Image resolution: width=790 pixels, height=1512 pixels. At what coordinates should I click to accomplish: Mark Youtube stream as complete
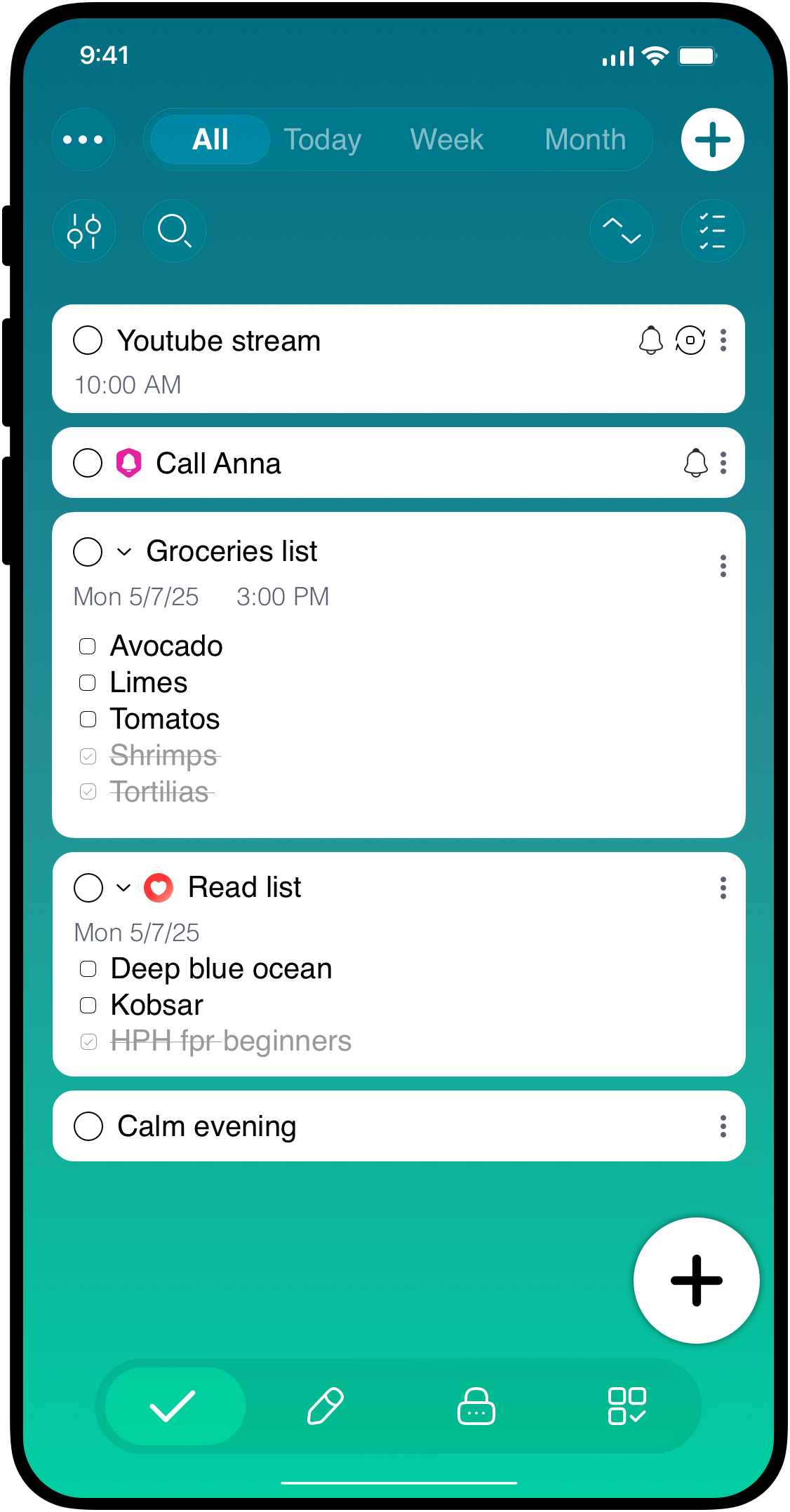coord(88,341)
